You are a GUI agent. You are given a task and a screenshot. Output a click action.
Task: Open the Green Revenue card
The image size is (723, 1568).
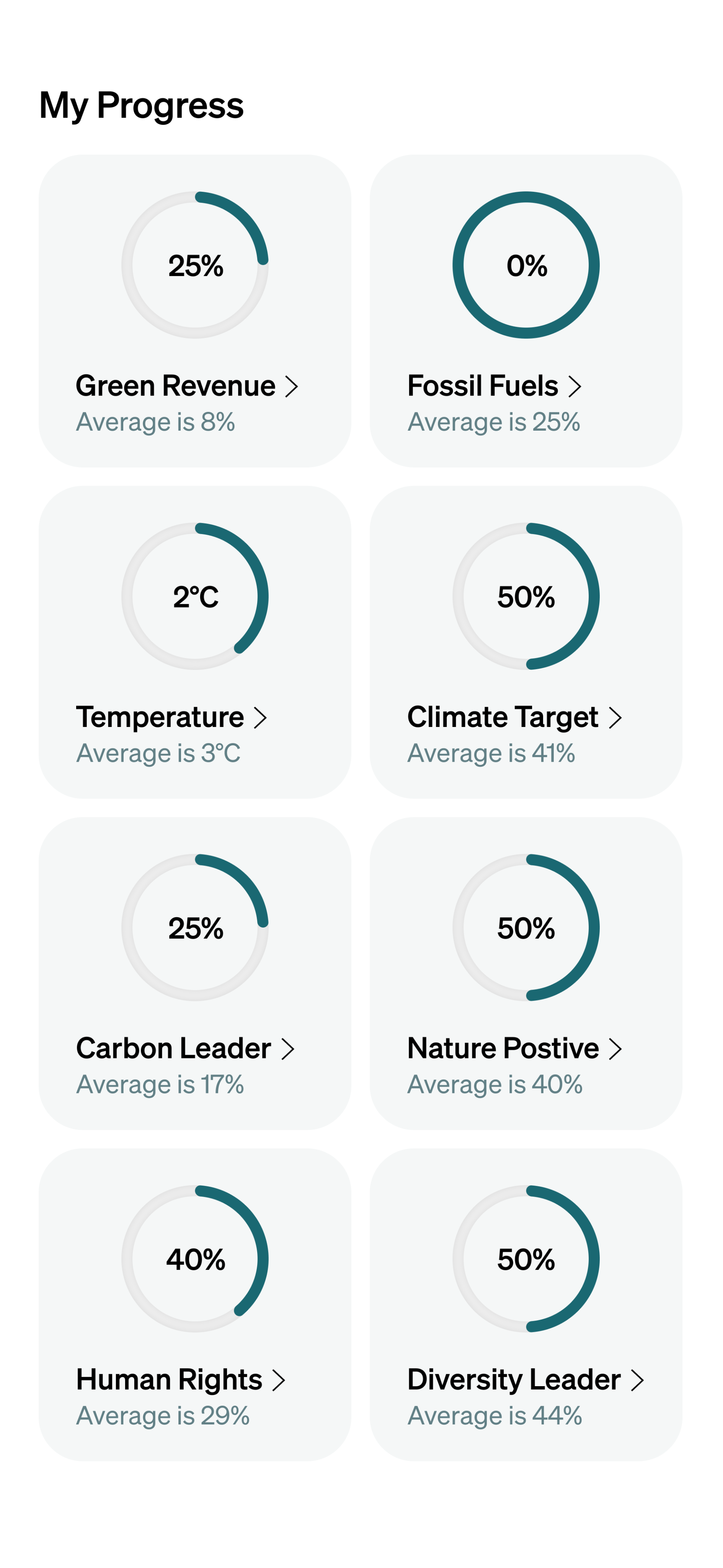tap(194, 311)
